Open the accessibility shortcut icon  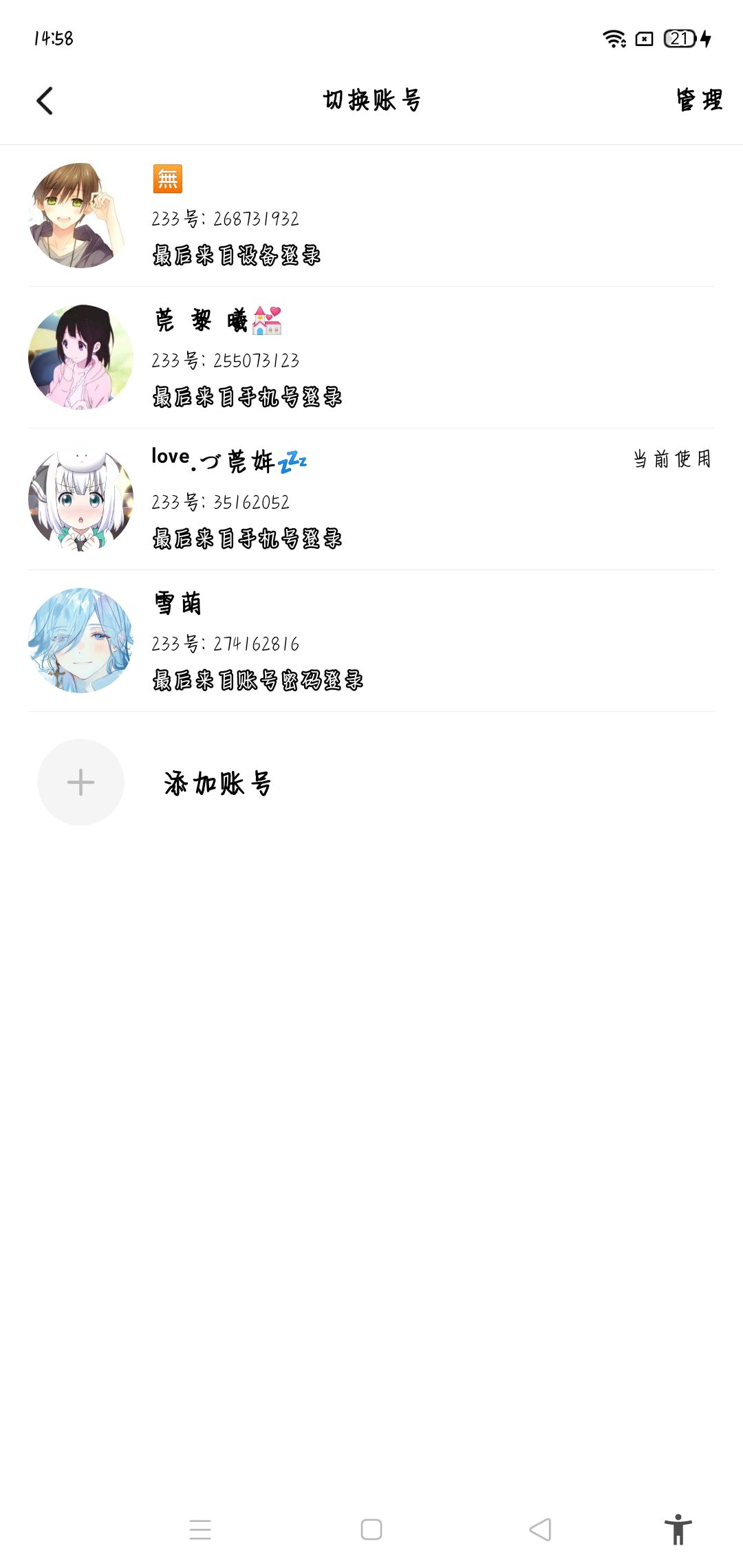678,1529
